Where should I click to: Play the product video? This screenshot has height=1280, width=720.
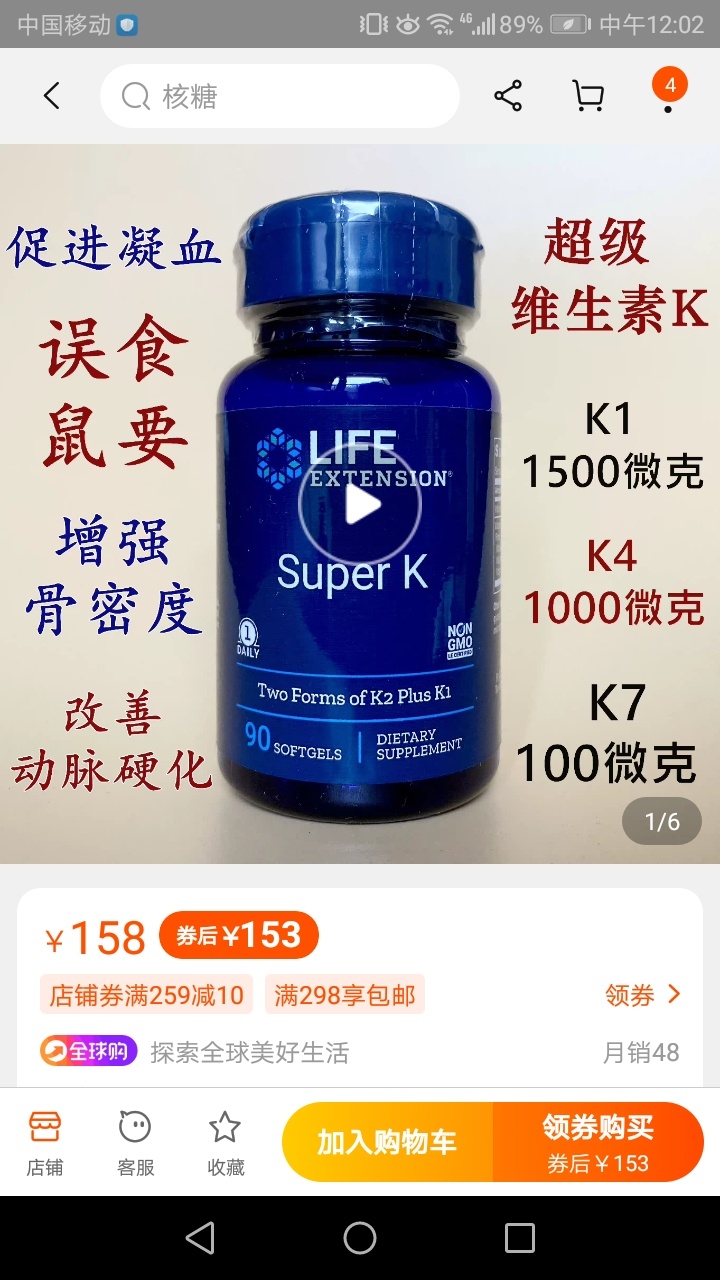360,505
